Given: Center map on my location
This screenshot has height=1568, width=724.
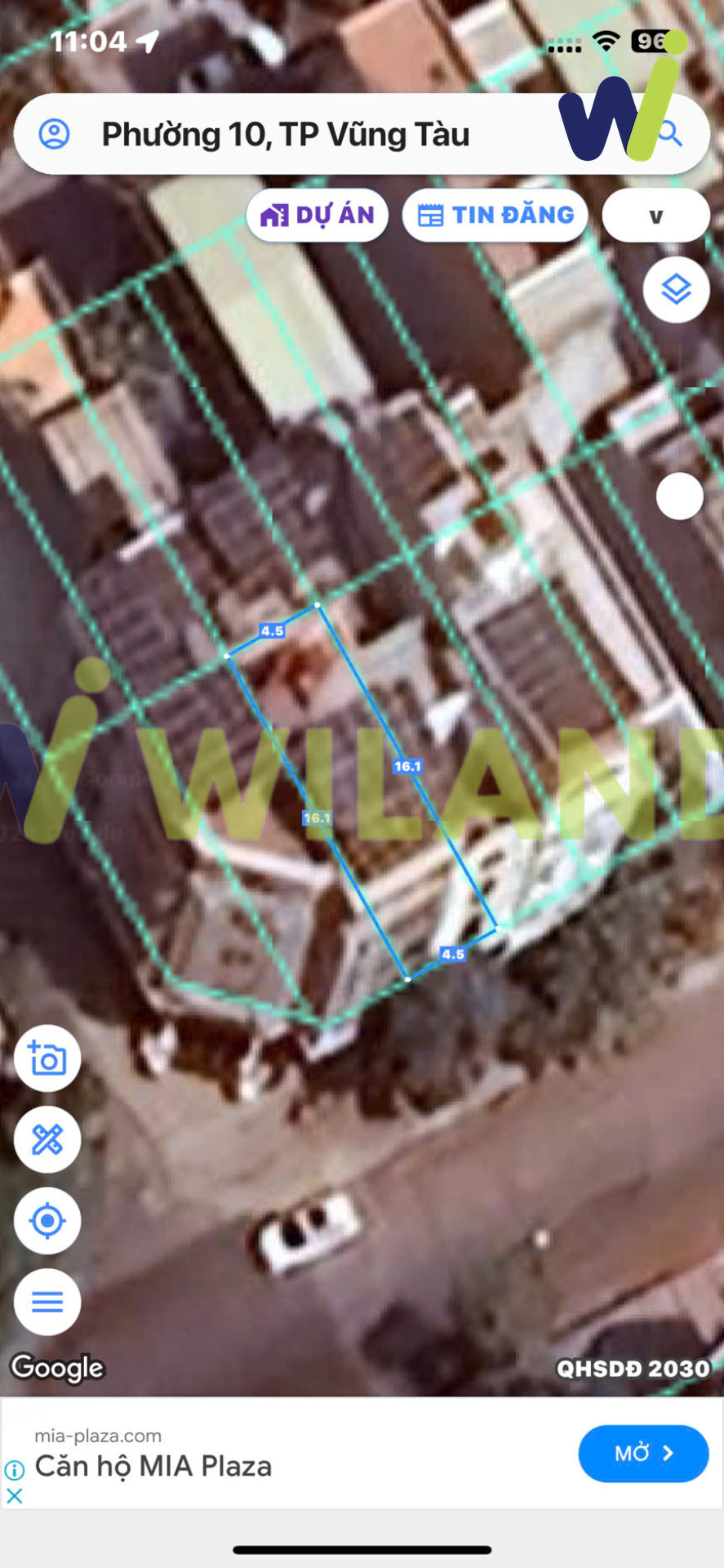Looking at the screenshot, I should [47, 1221].
